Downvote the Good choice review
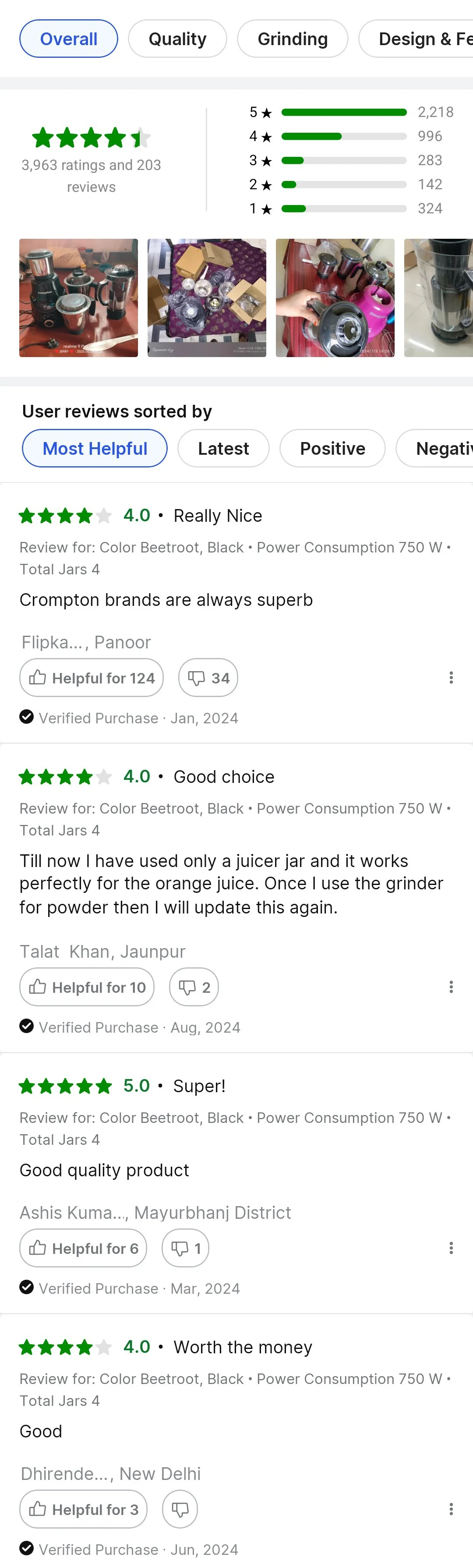The image size is (473, 1568). click(194, 987)
